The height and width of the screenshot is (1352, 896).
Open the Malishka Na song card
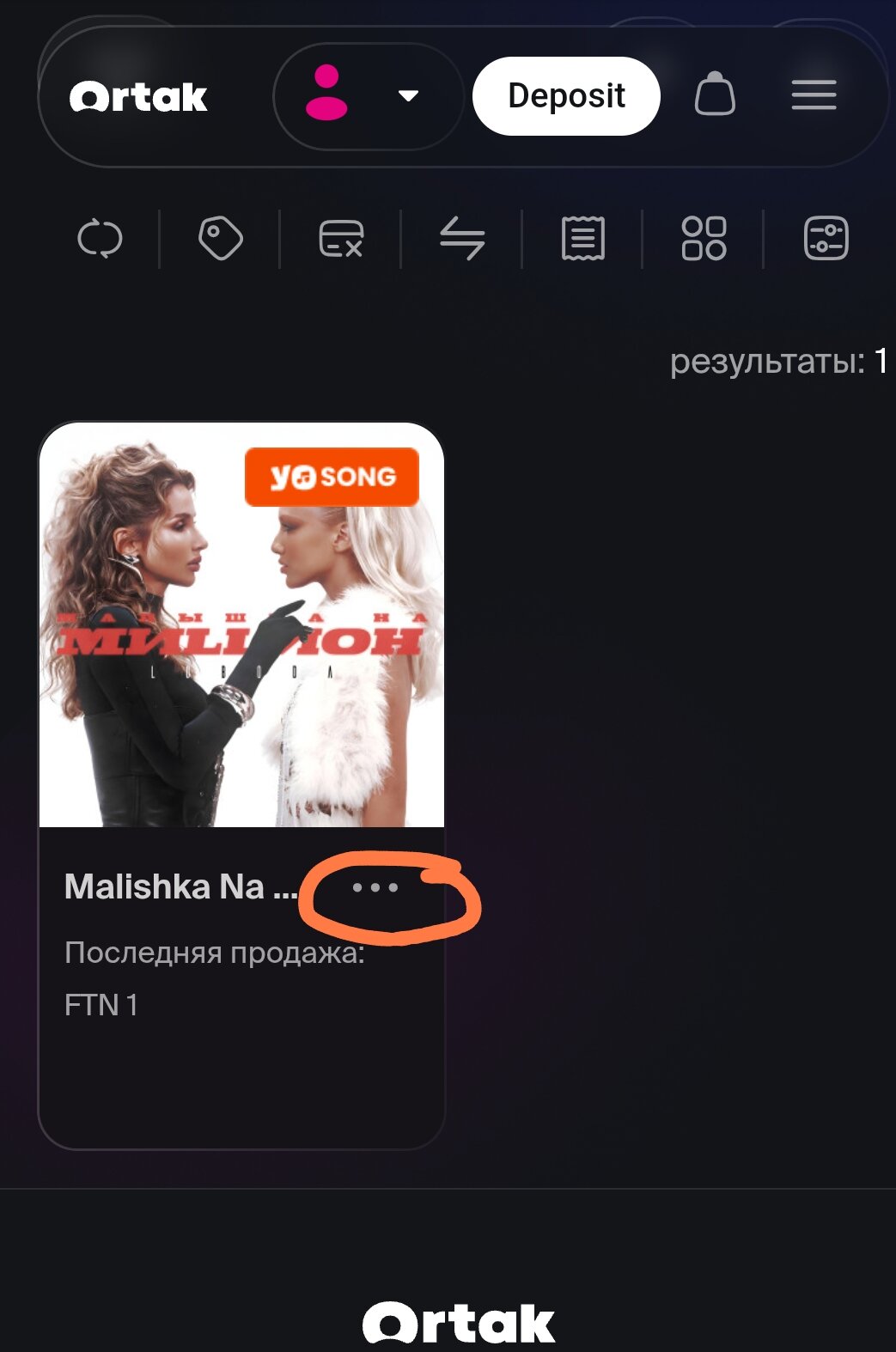pyautogui.click(x=241, y=624)
